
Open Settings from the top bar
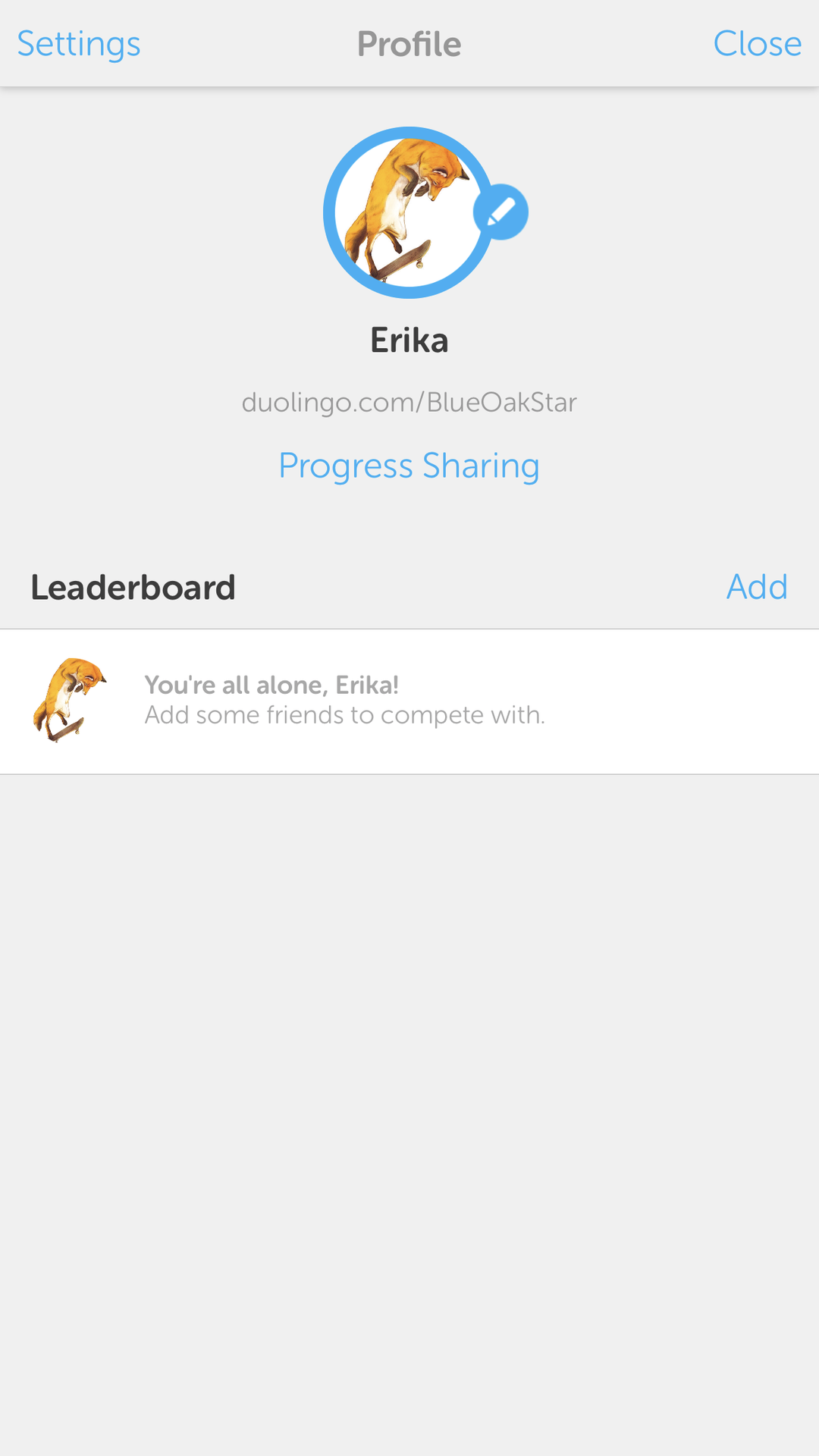tap(79, 44)
